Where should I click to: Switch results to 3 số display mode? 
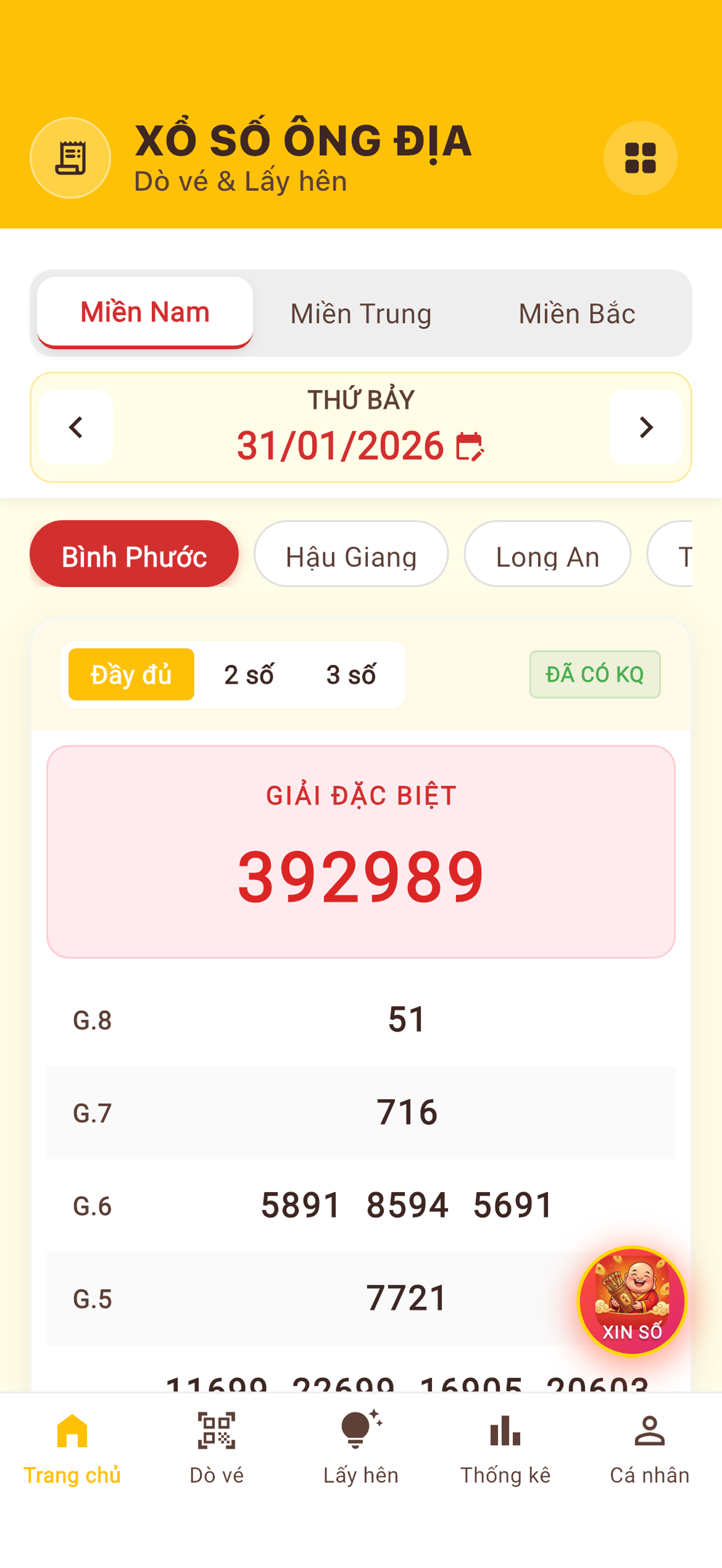coord(351,674)
